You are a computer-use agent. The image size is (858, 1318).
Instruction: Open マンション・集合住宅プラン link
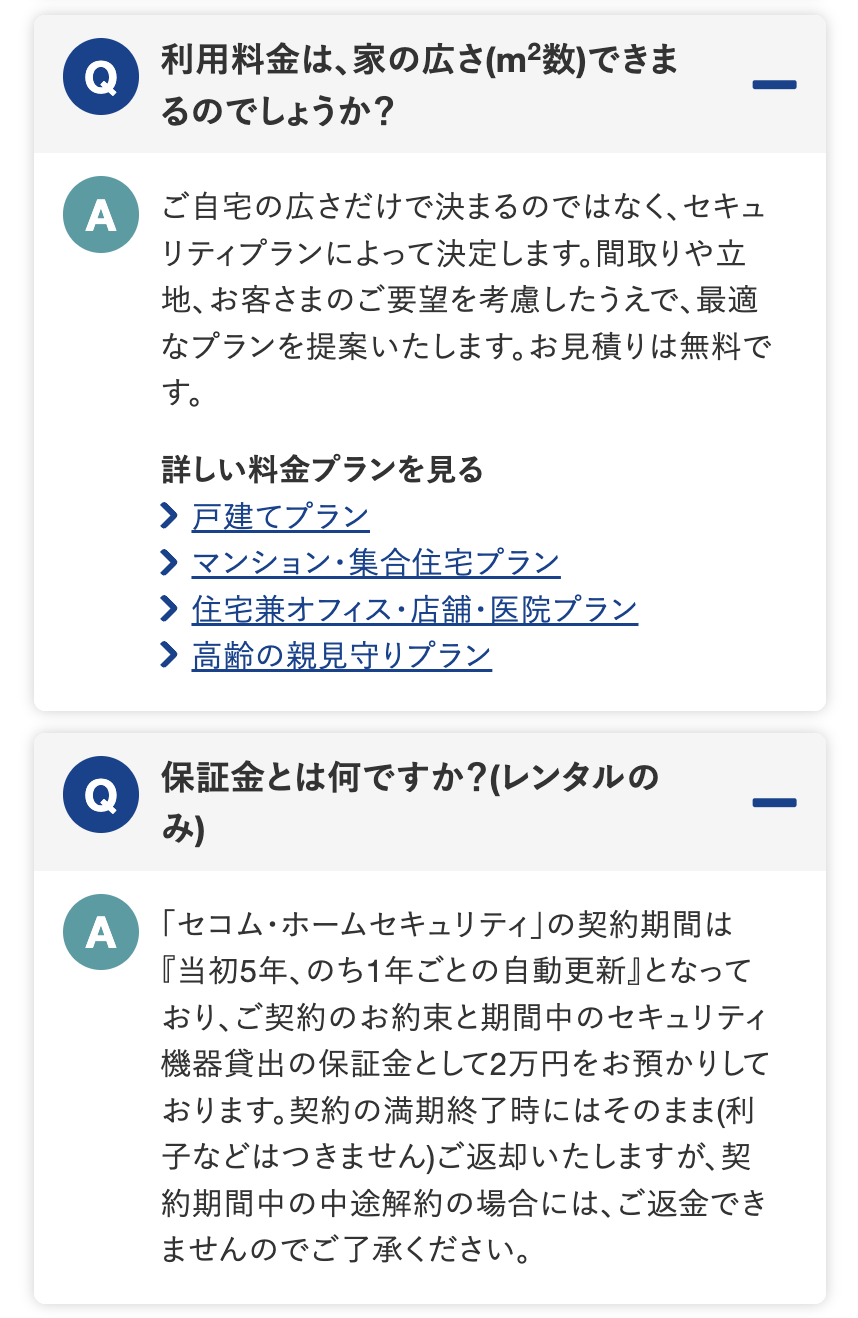coord(375,563)
